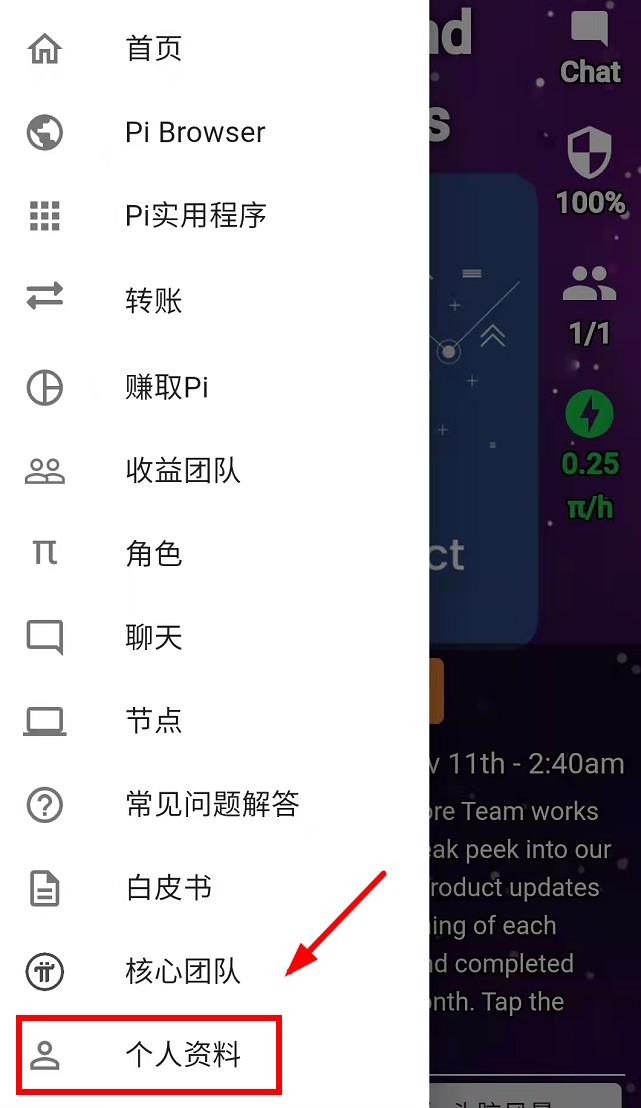Open Pi实用程序 utilities
641x1108 pixels.
pos(195,216)
